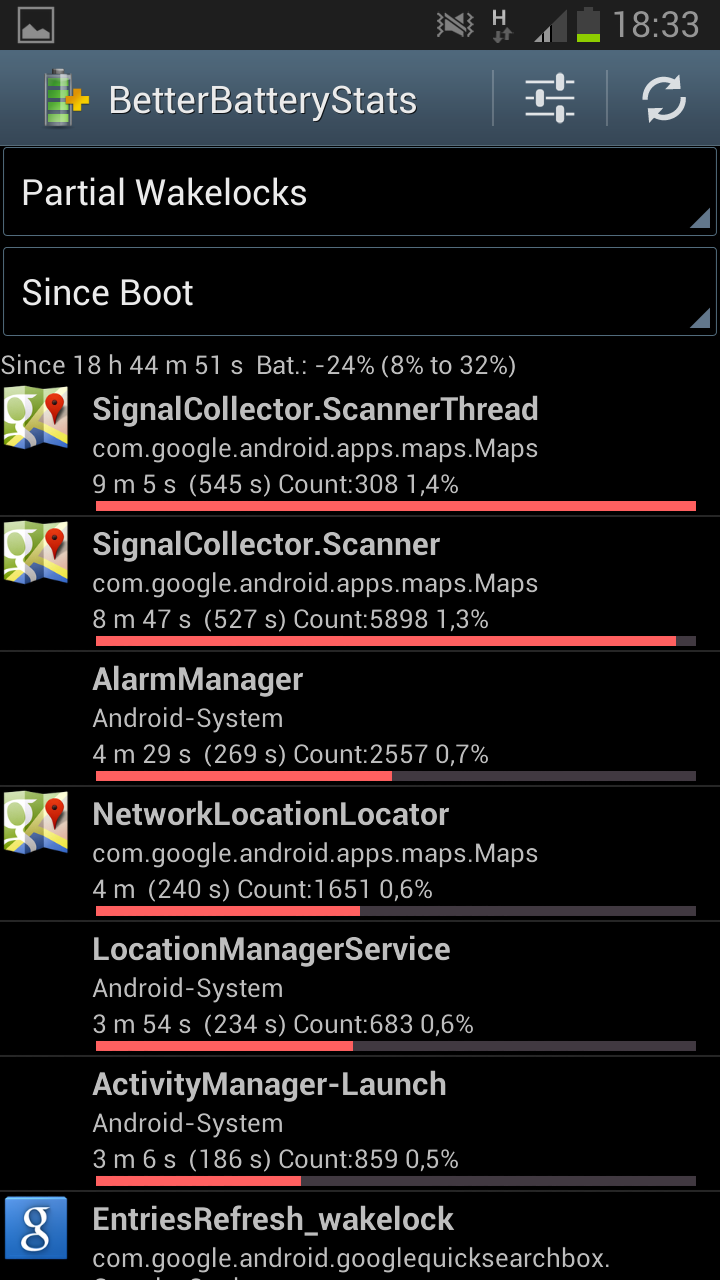The height and width of the screenshot is (1280, 720).
Task: View NetworkLocationLocator wakelock details
Action: (360, 854)
